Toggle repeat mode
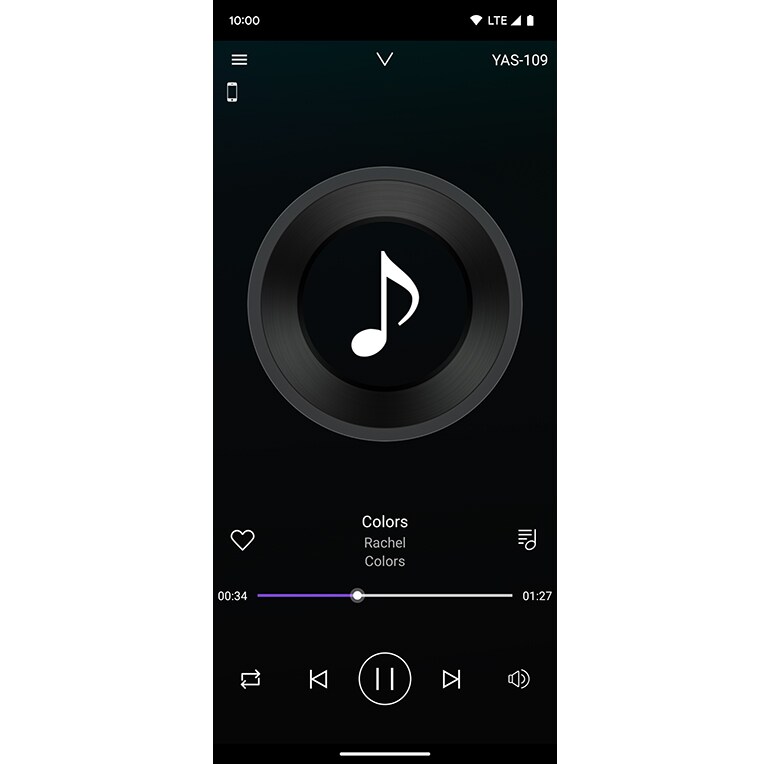770x764 pixels. click(x=250, y=679)
